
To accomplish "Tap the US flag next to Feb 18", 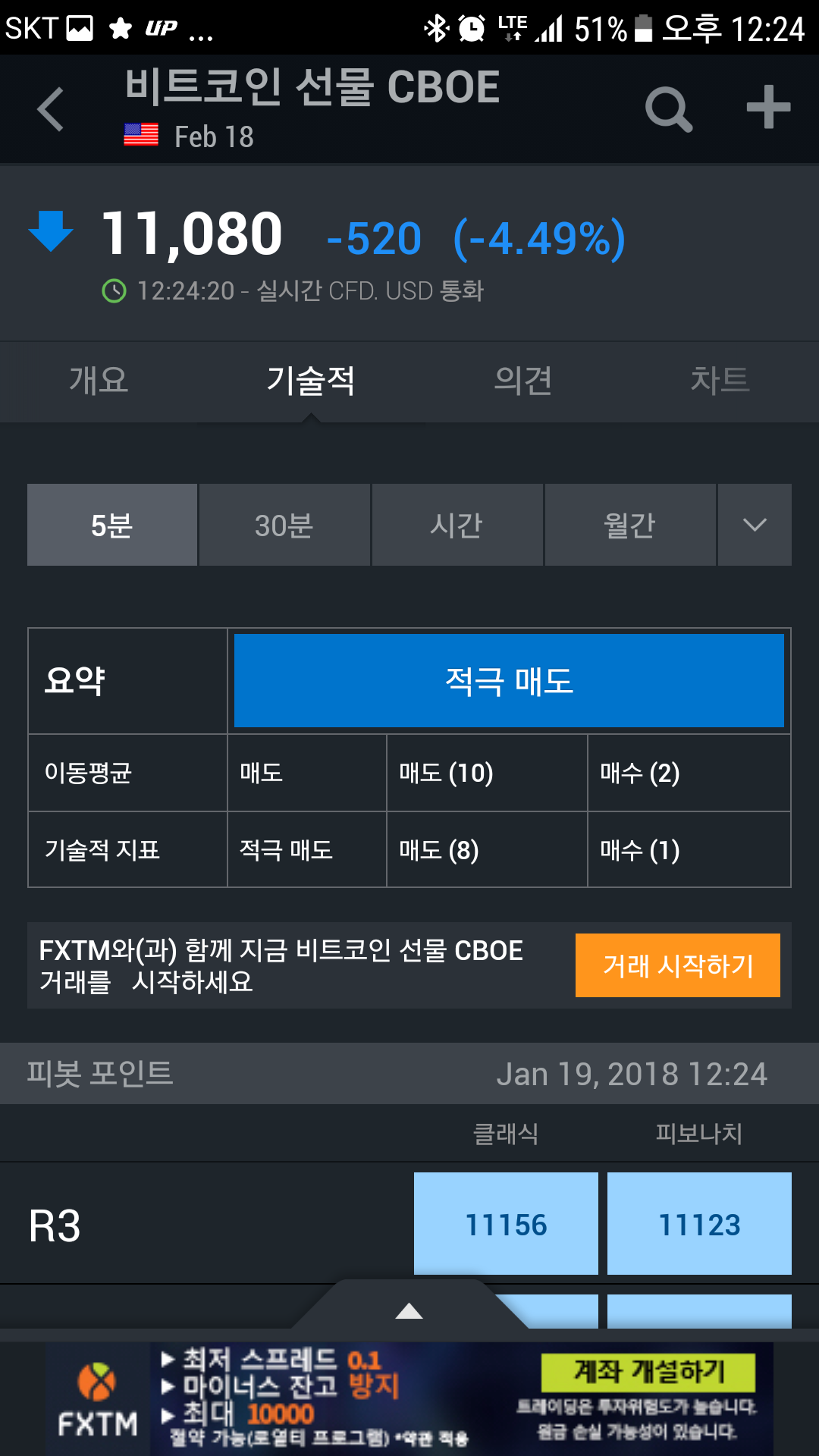I will pyautogui.click(x=141, y=134).
